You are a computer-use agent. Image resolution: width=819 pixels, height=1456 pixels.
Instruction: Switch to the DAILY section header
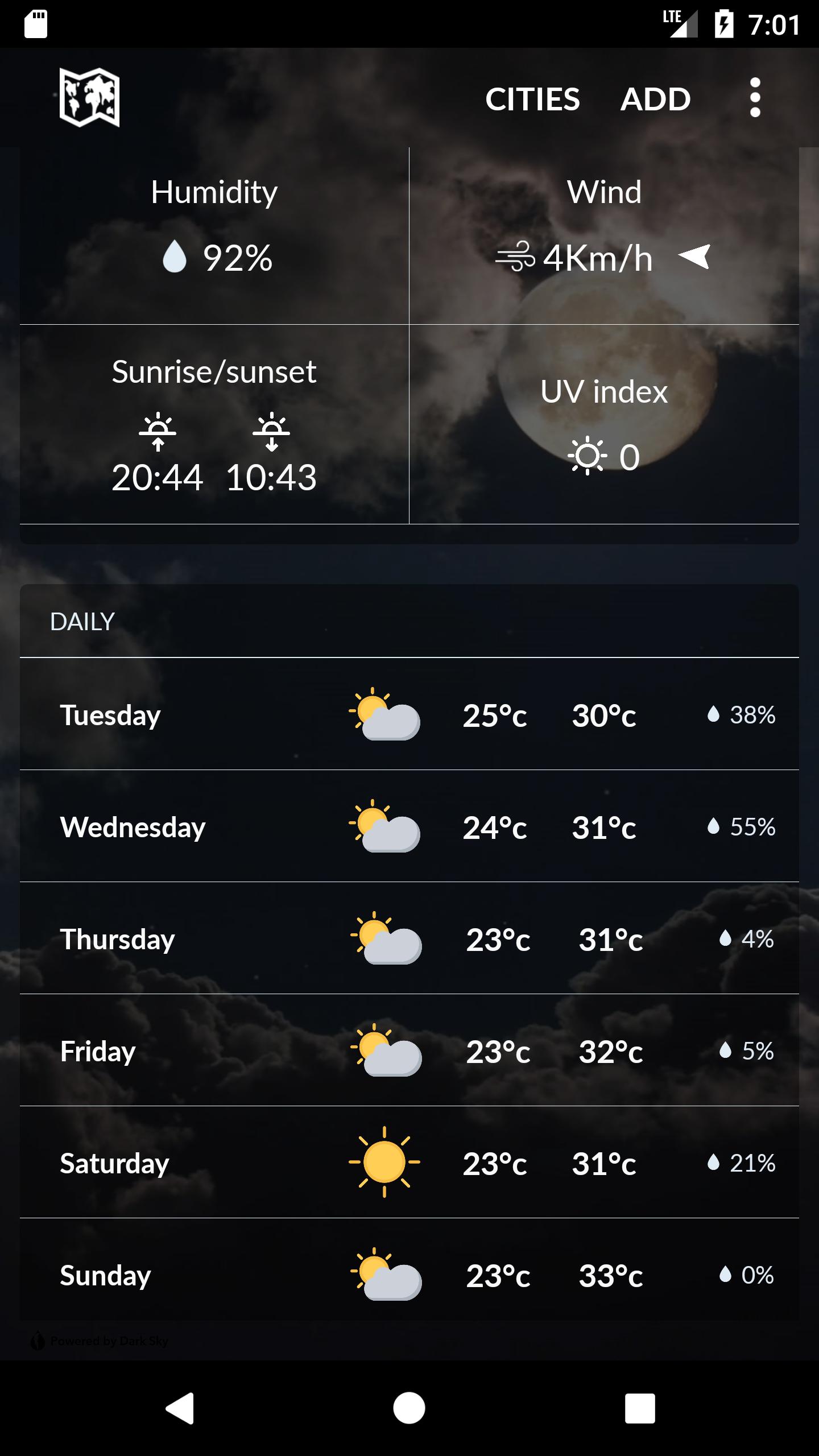[81, 622]
